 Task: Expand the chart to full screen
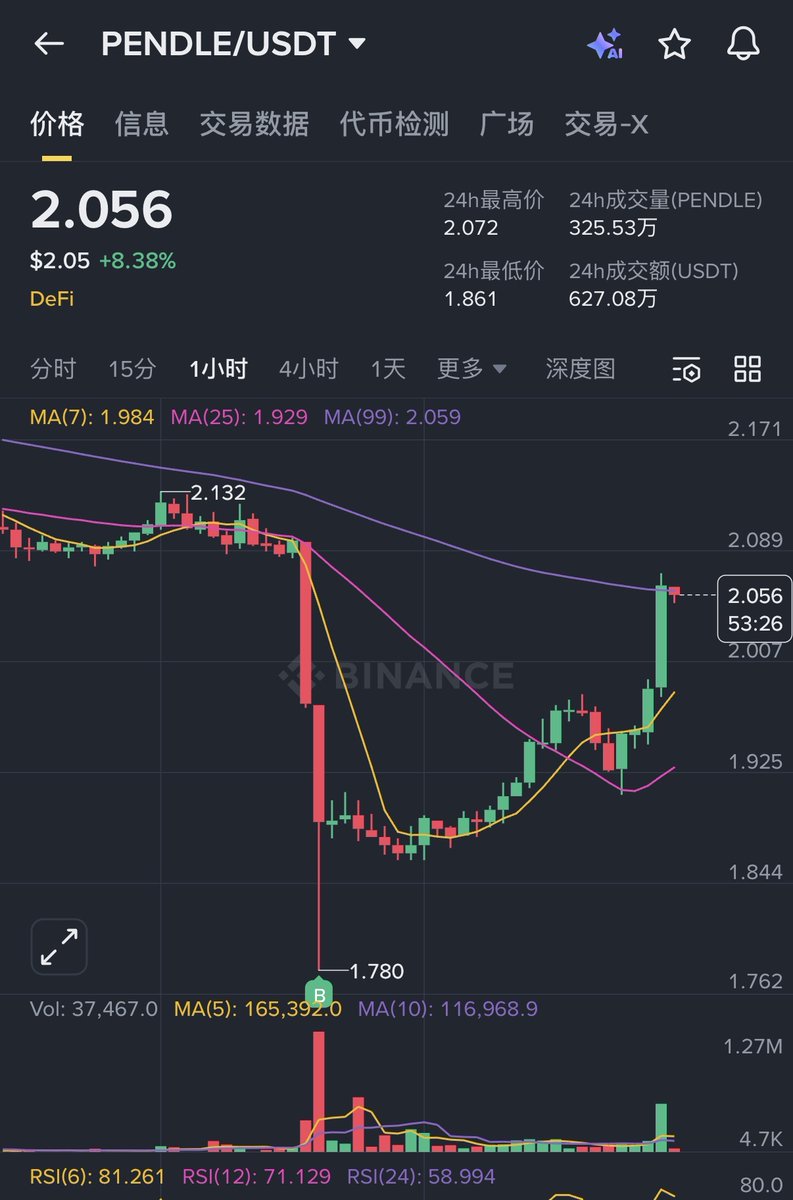pyautogui.click(x=59, y=946)
